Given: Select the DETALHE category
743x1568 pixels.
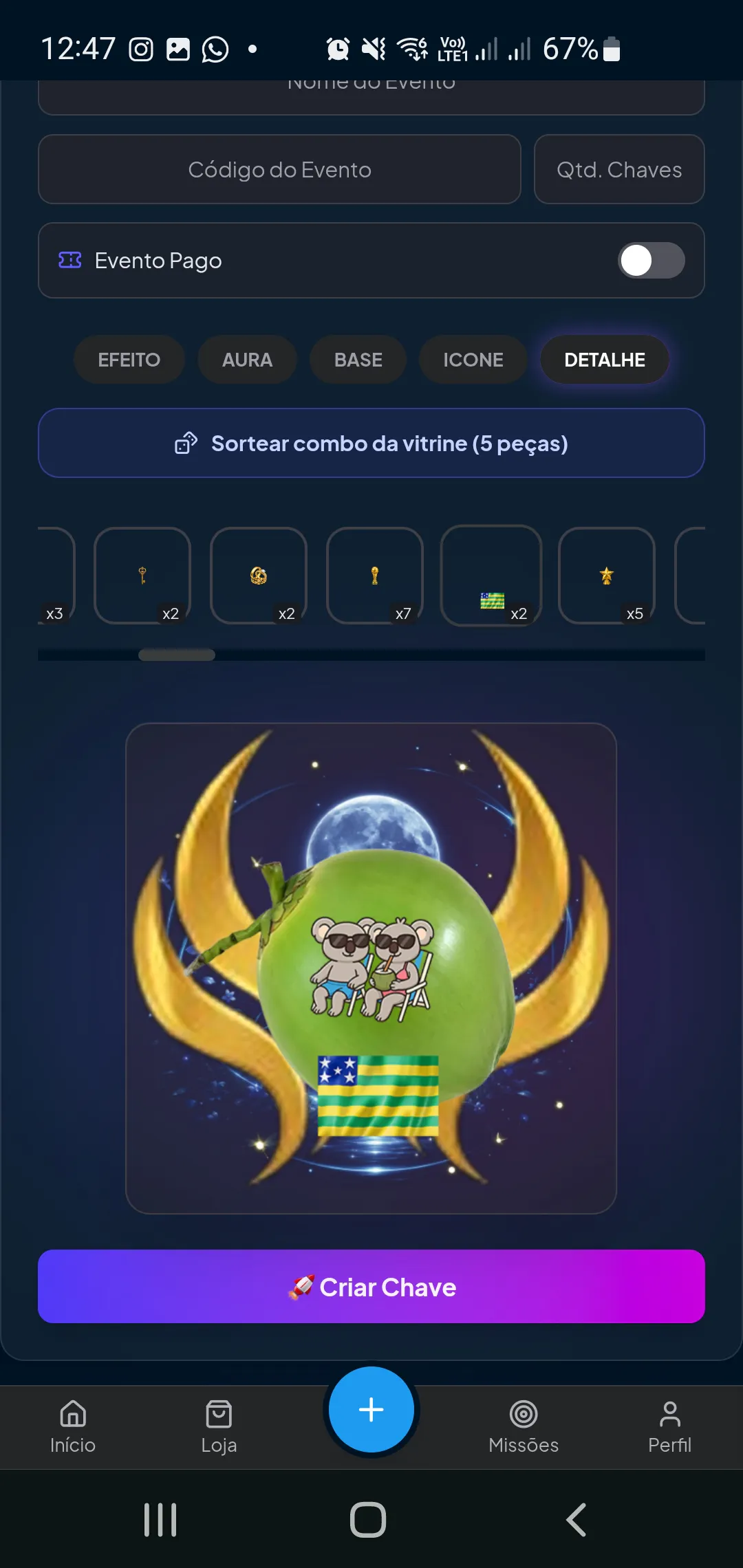Looking at the screenshot, I should 605,360.
